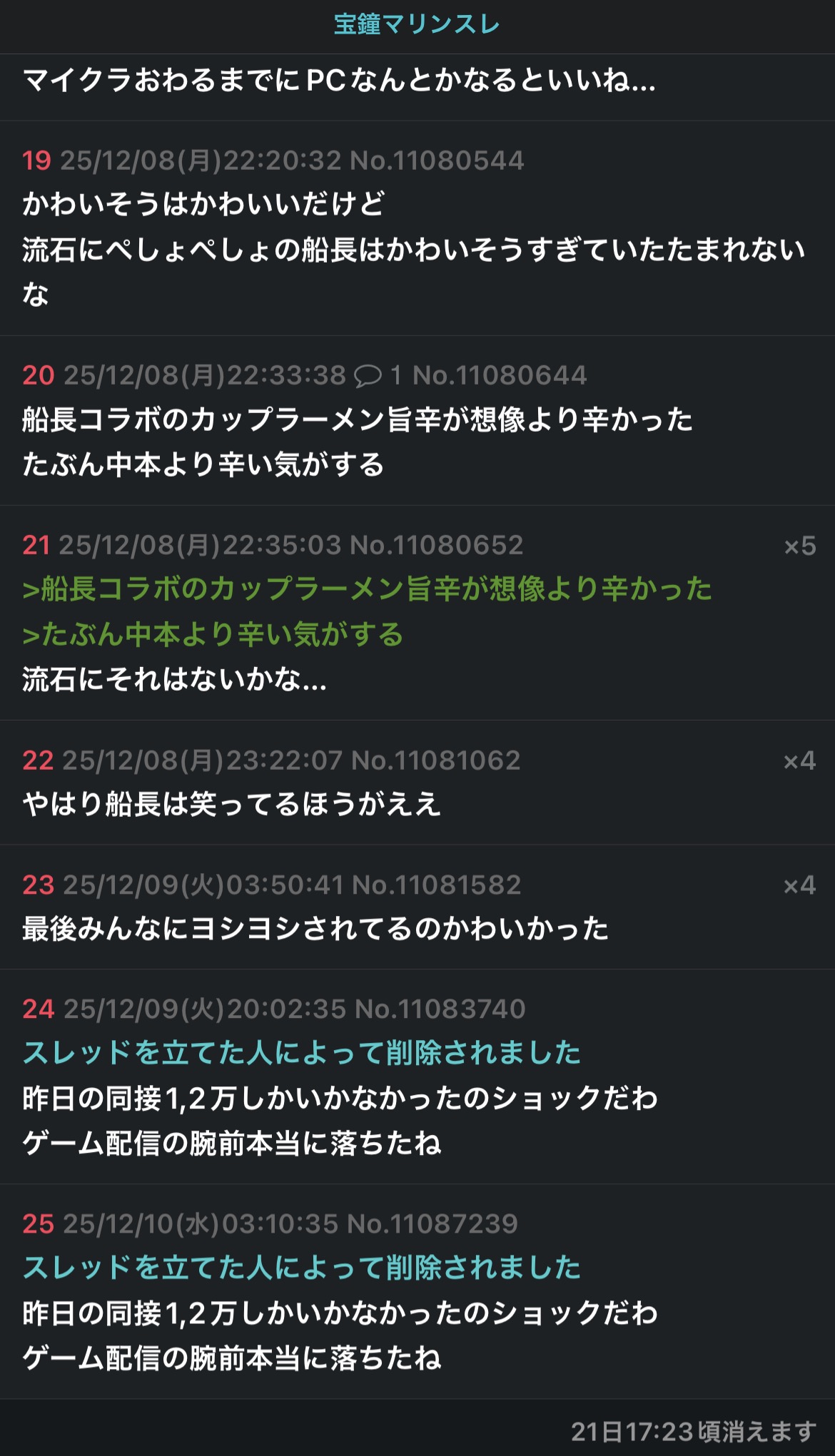
Task: Open the 宝鐘マリンスレ thread title
Action: click(417, 25)
